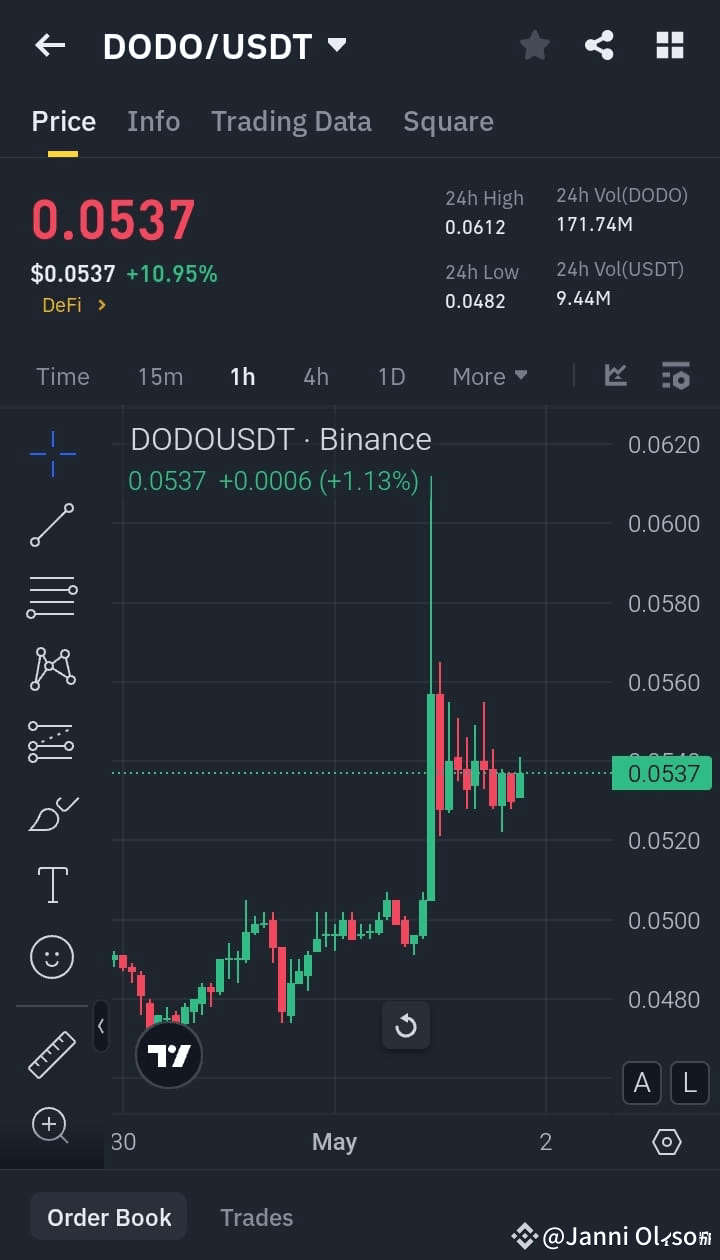This screenshot has height=1260, width=720.
Task: Toggle logarithmic scale with the L button
Action: click(x=689, y=1083)
